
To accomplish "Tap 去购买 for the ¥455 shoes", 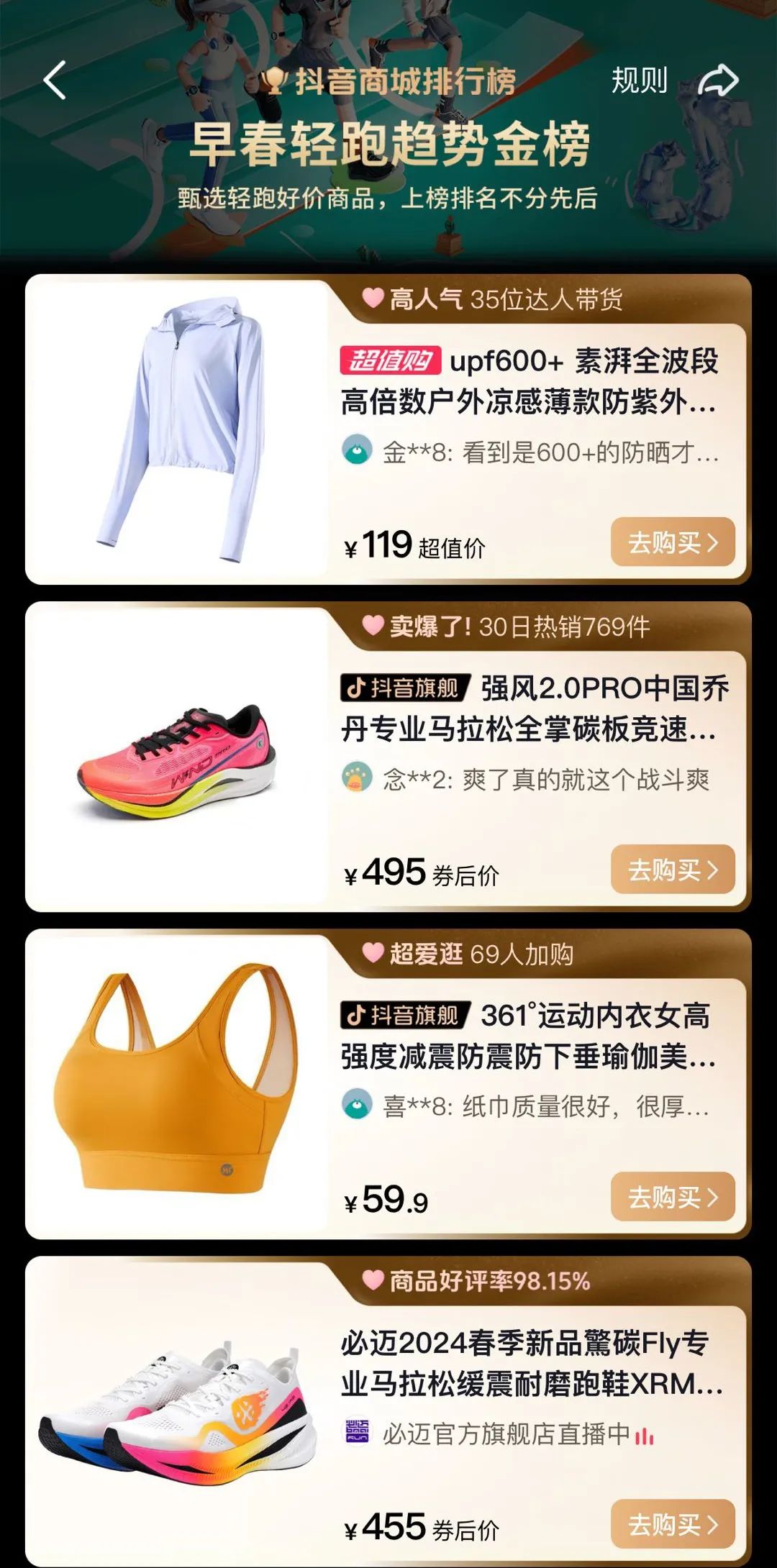I will (673, 1524).
